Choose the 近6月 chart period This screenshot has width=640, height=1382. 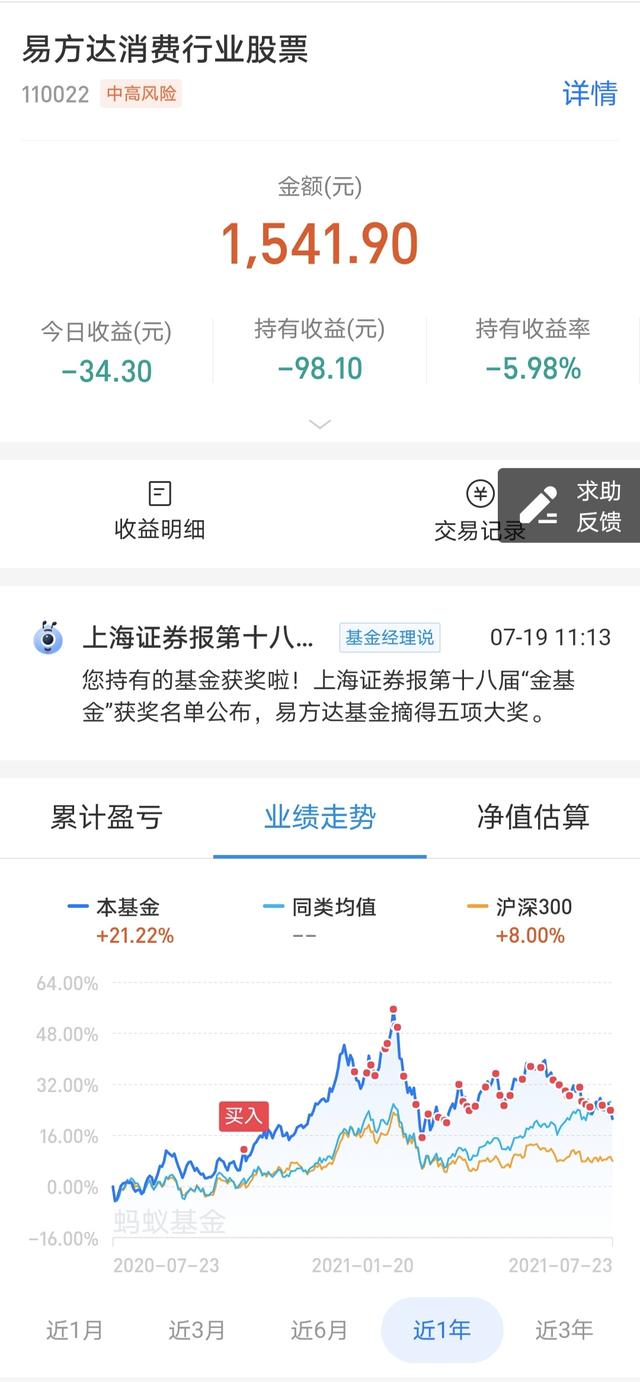pos(319,1330)
